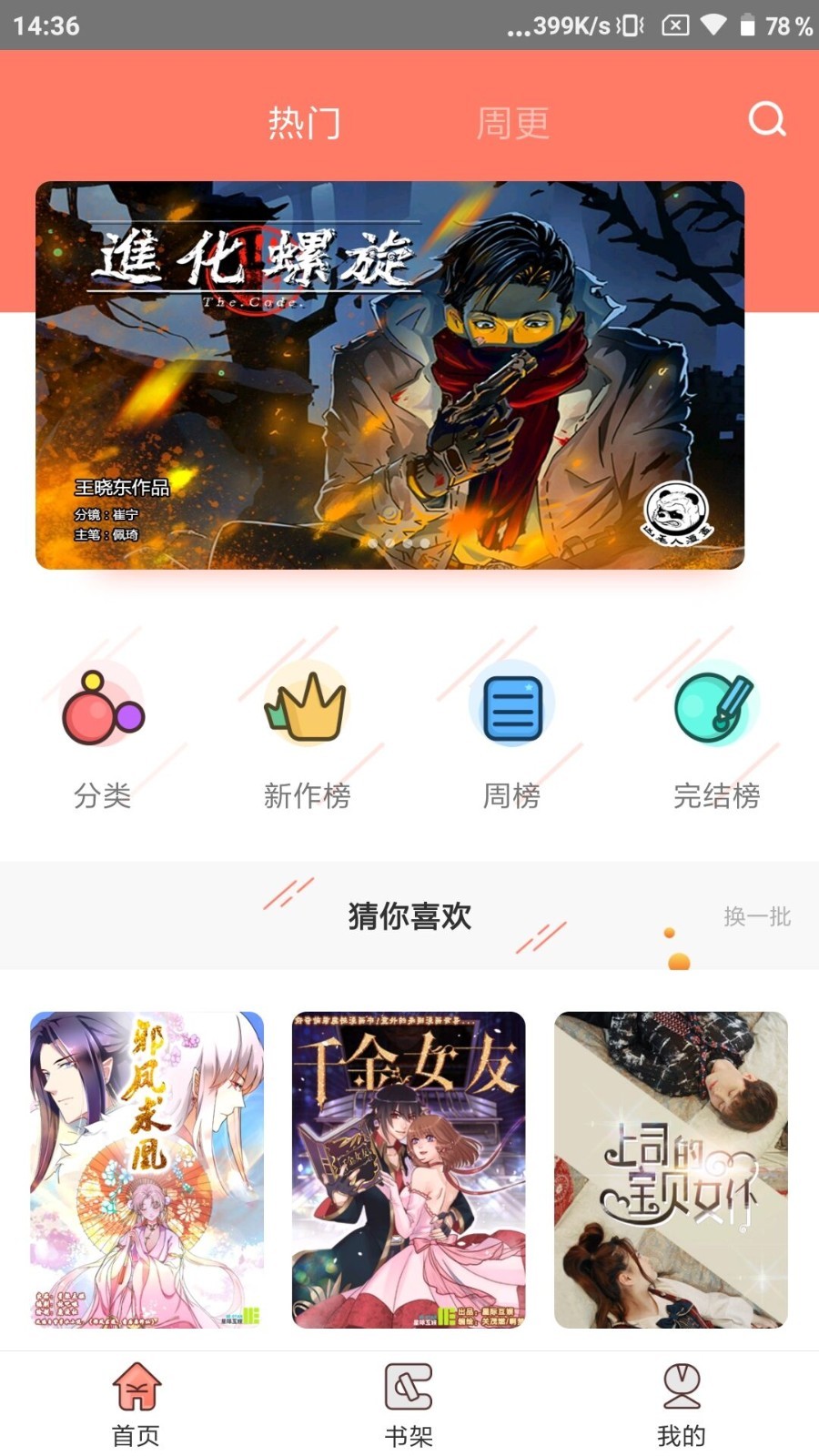Select the 首页 home icon
This screenshot has height=1456, width=819.
136,1403
